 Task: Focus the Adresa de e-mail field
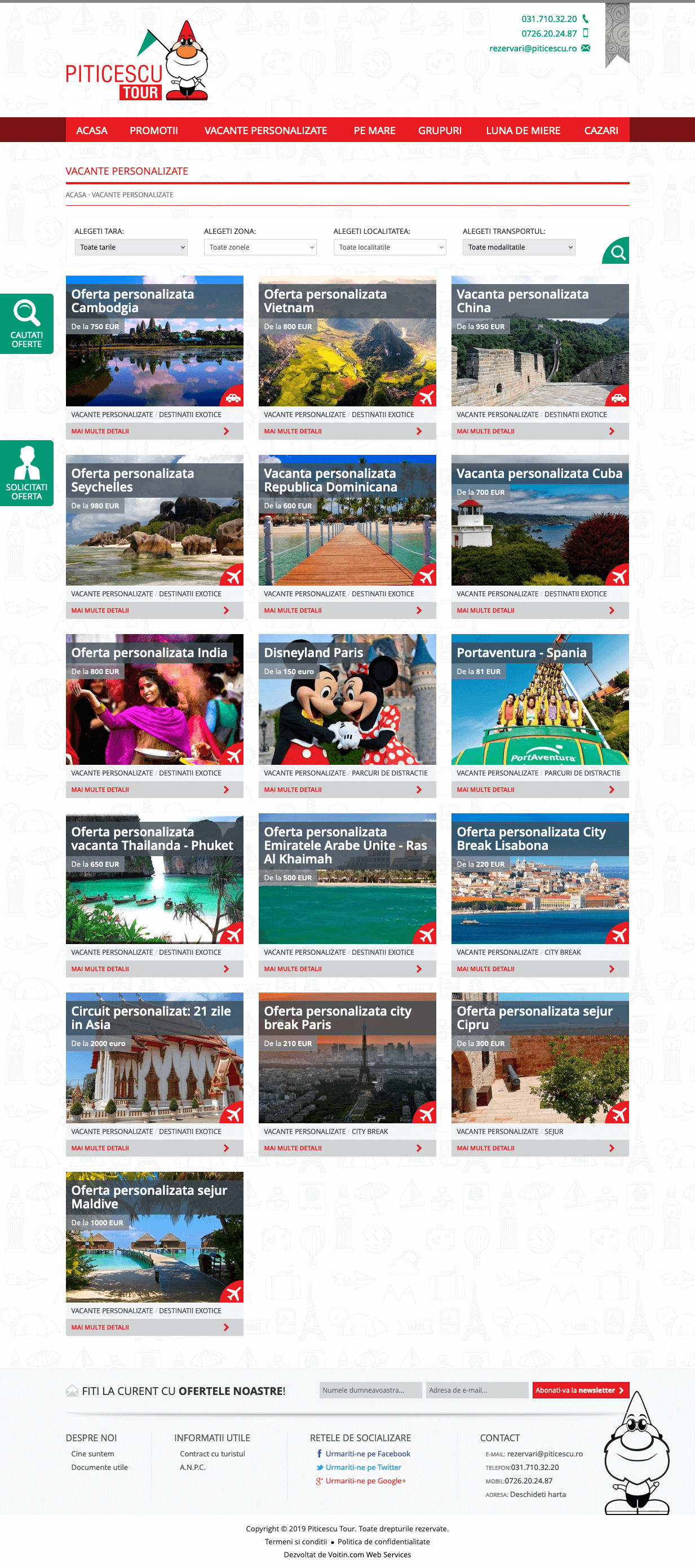[476, 1390]
